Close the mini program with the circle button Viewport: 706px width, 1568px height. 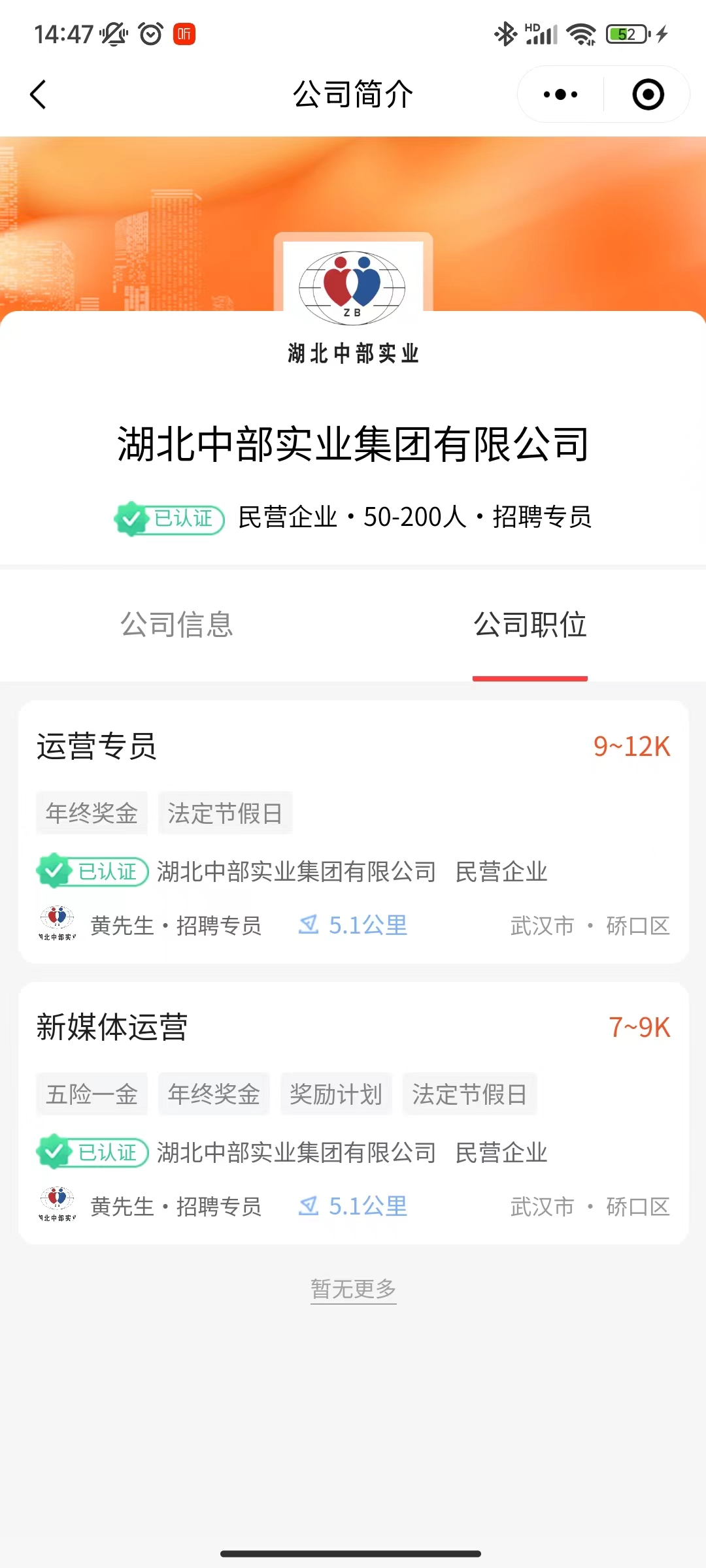point(648,95)
